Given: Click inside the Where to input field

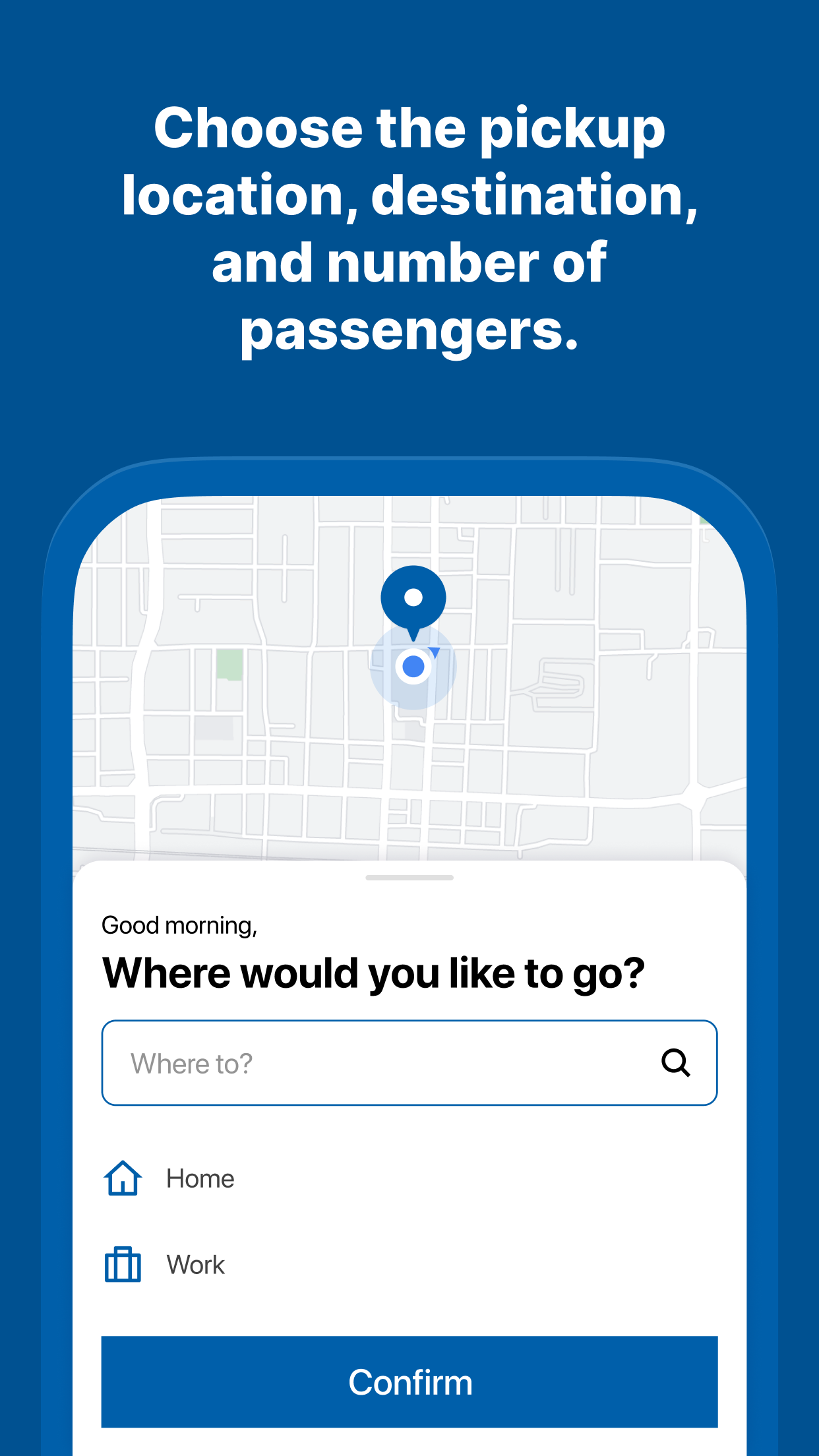Looking at the screenshot, I should (297, 1063).
